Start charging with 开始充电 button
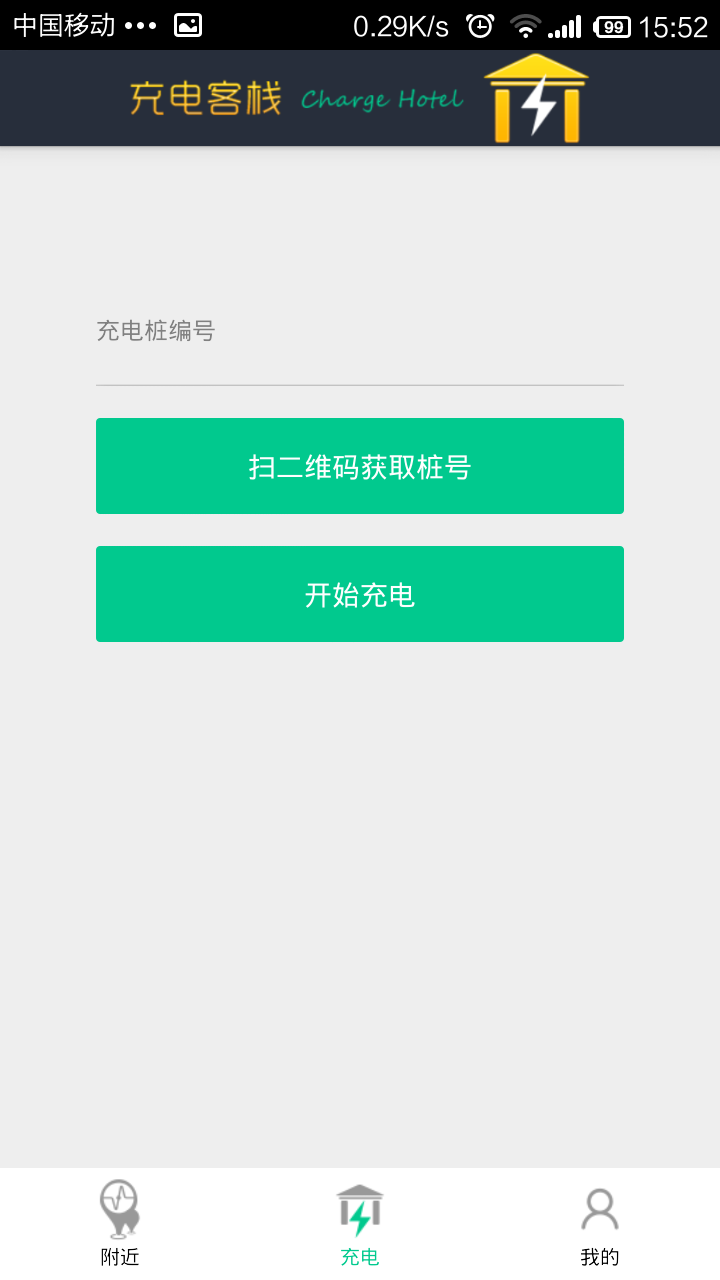Screen dimensions: 720x1280 pos(359,594)
